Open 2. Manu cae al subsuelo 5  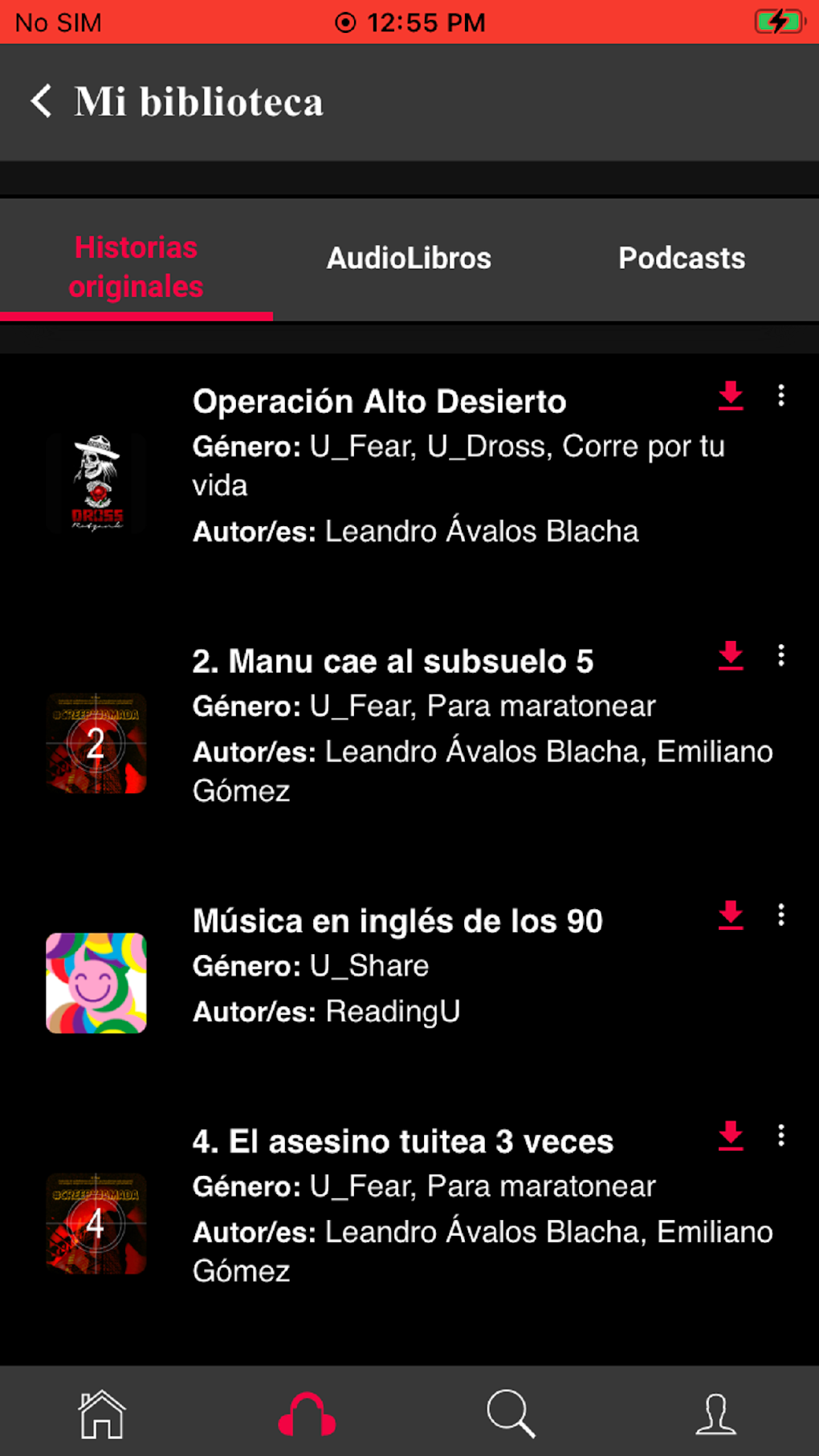393,662
